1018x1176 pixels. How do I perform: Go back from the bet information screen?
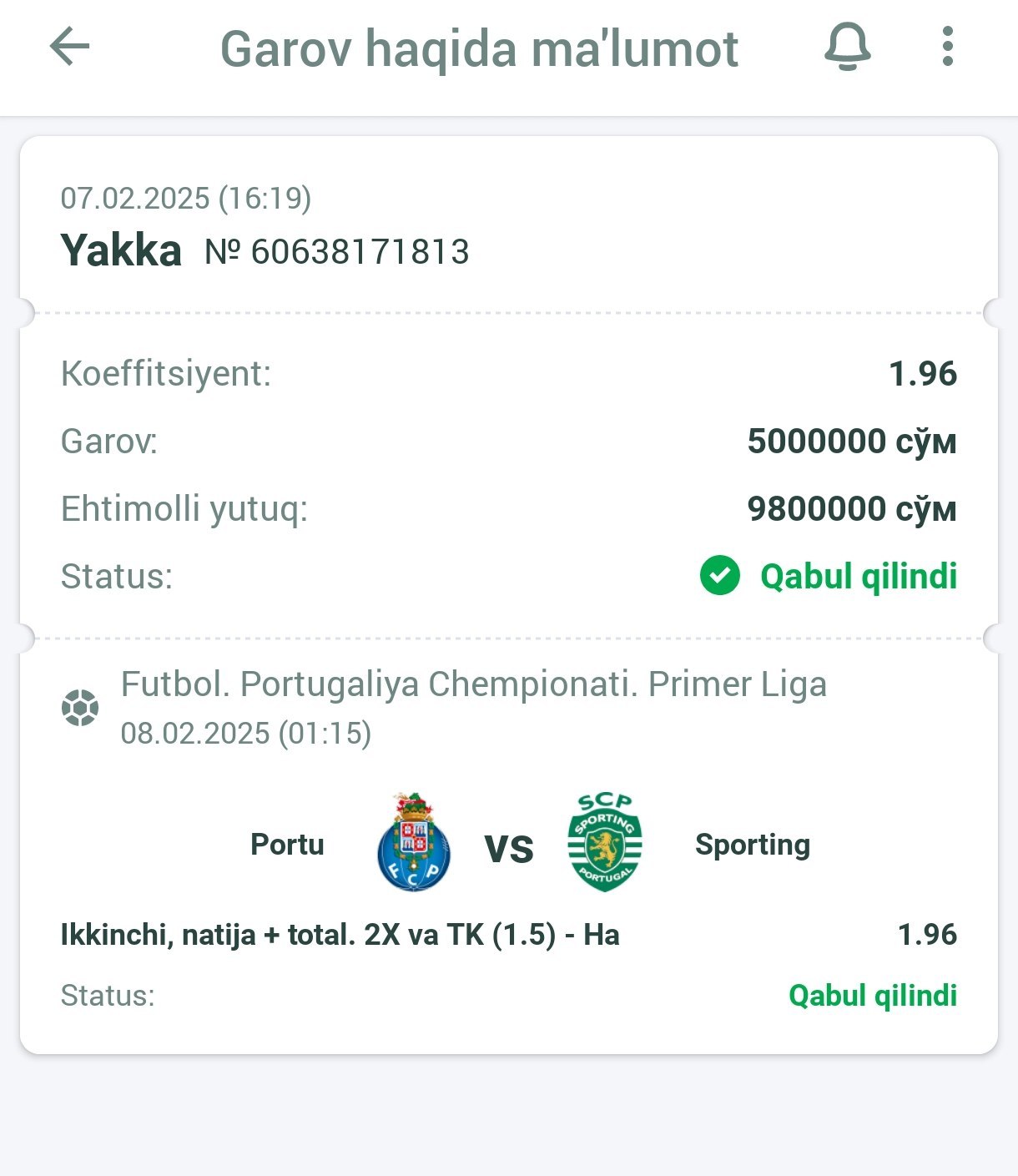point(69,46)
